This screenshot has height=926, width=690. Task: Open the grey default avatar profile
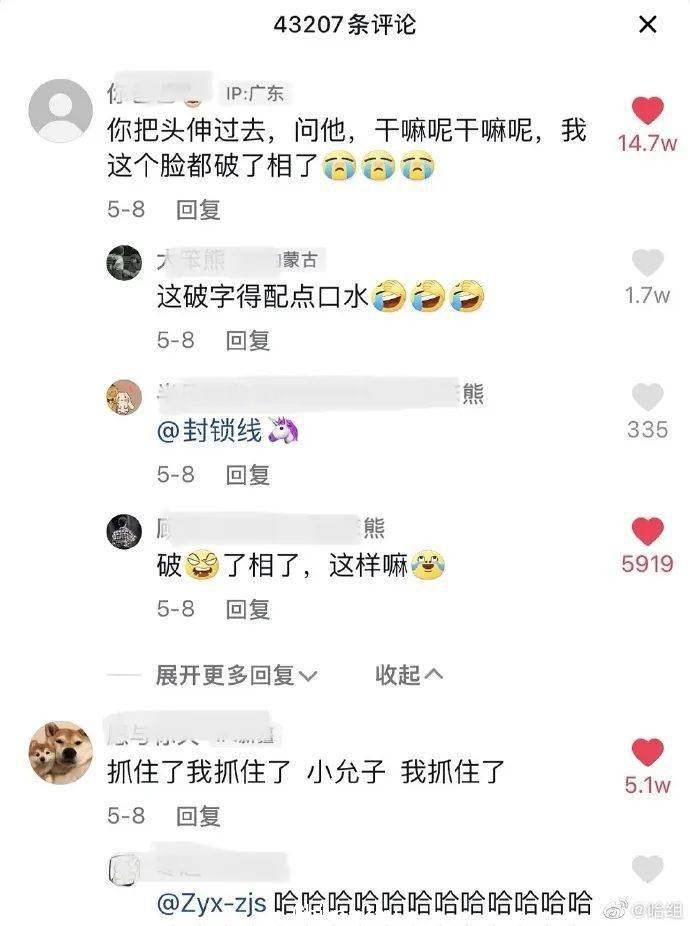pos(60,110)
